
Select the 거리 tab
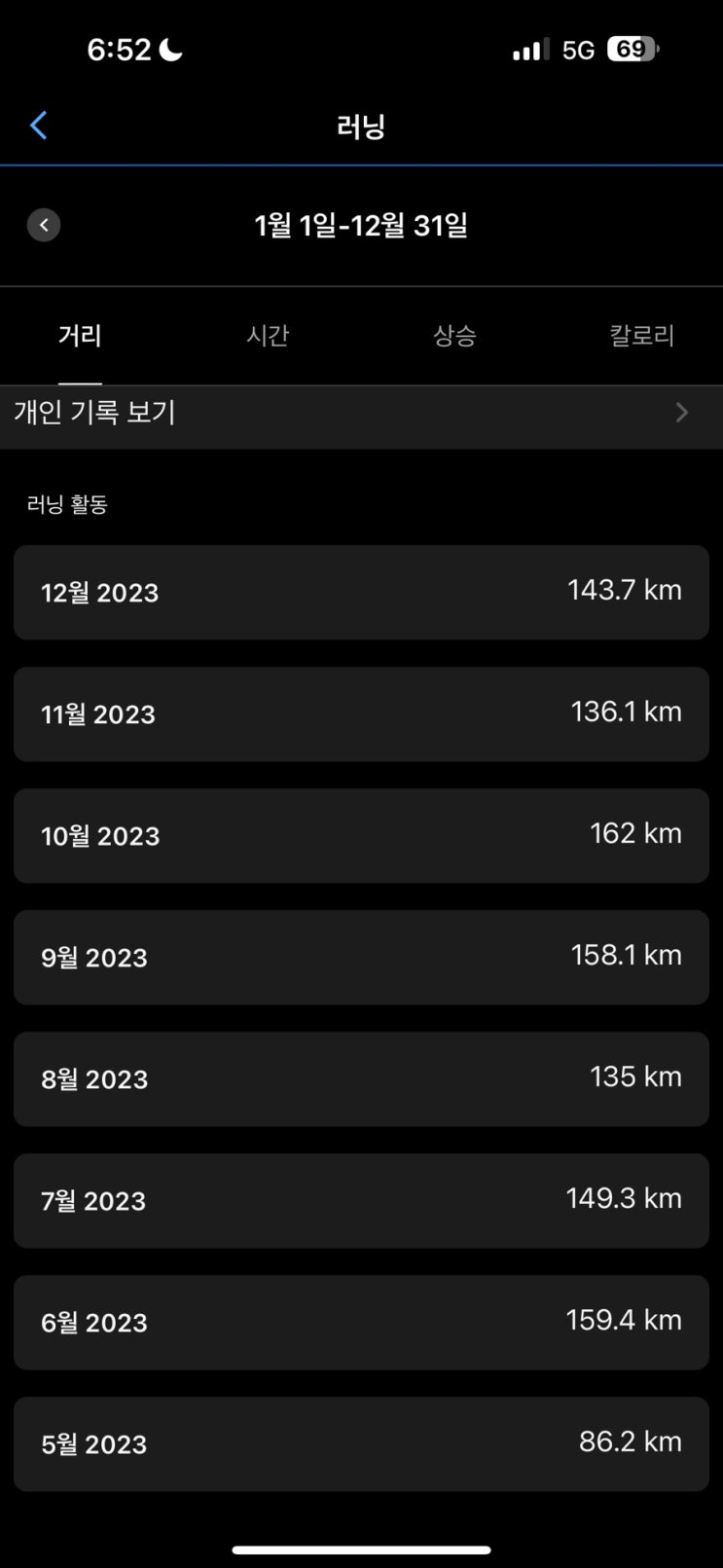(80, 336)
